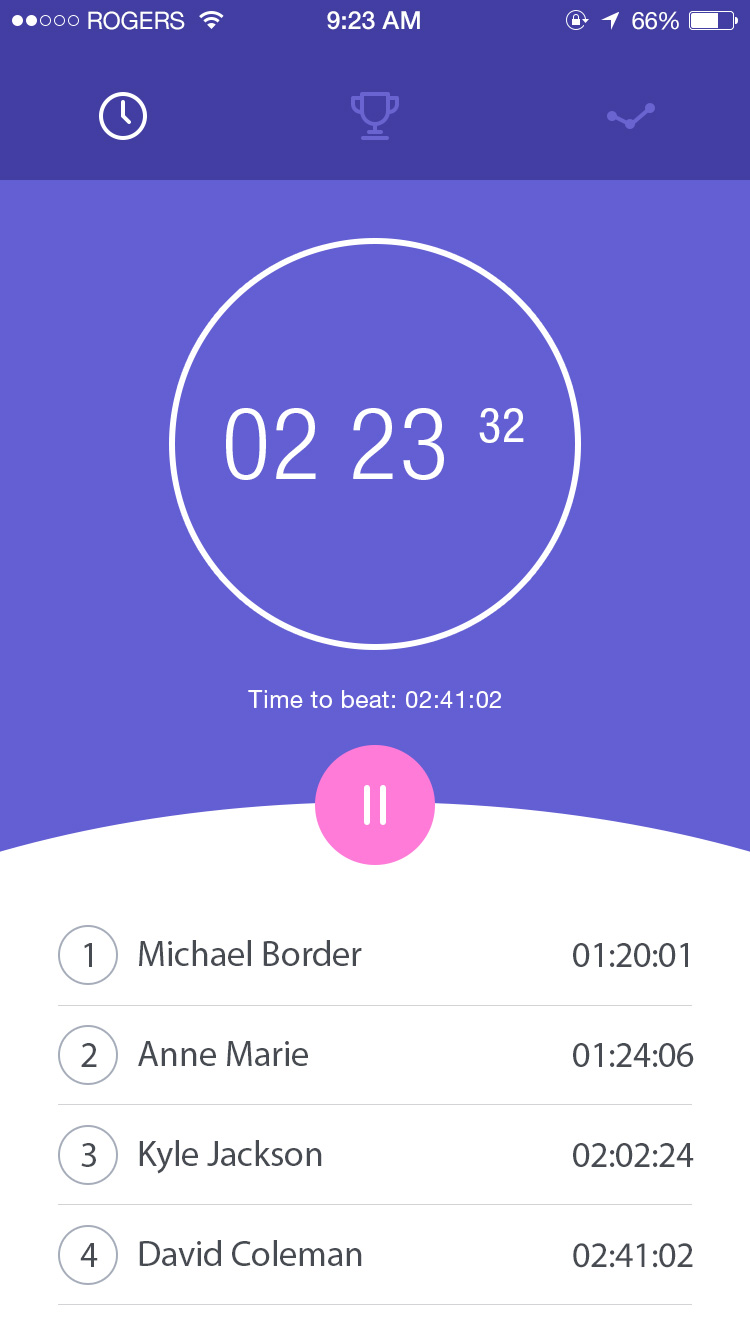The width and height of the screenshot is (750, 1336).
Task: Switch to the trophy leaderboard tab
Action: pyautogui.click(x=375, y=116)
